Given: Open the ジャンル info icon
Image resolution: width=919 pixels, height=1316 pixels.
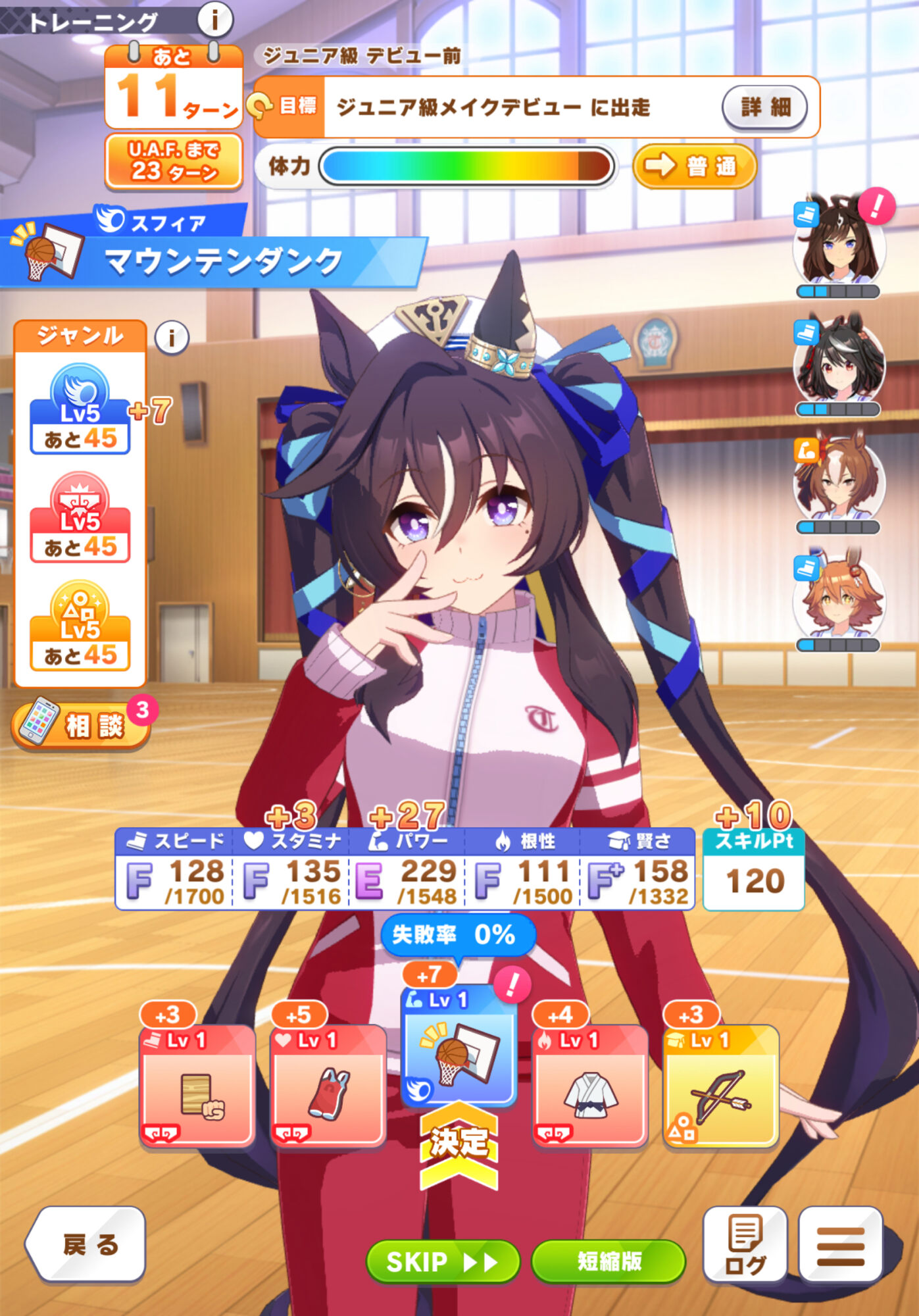Looking at the screenshot, I should (x=172, y=338).
